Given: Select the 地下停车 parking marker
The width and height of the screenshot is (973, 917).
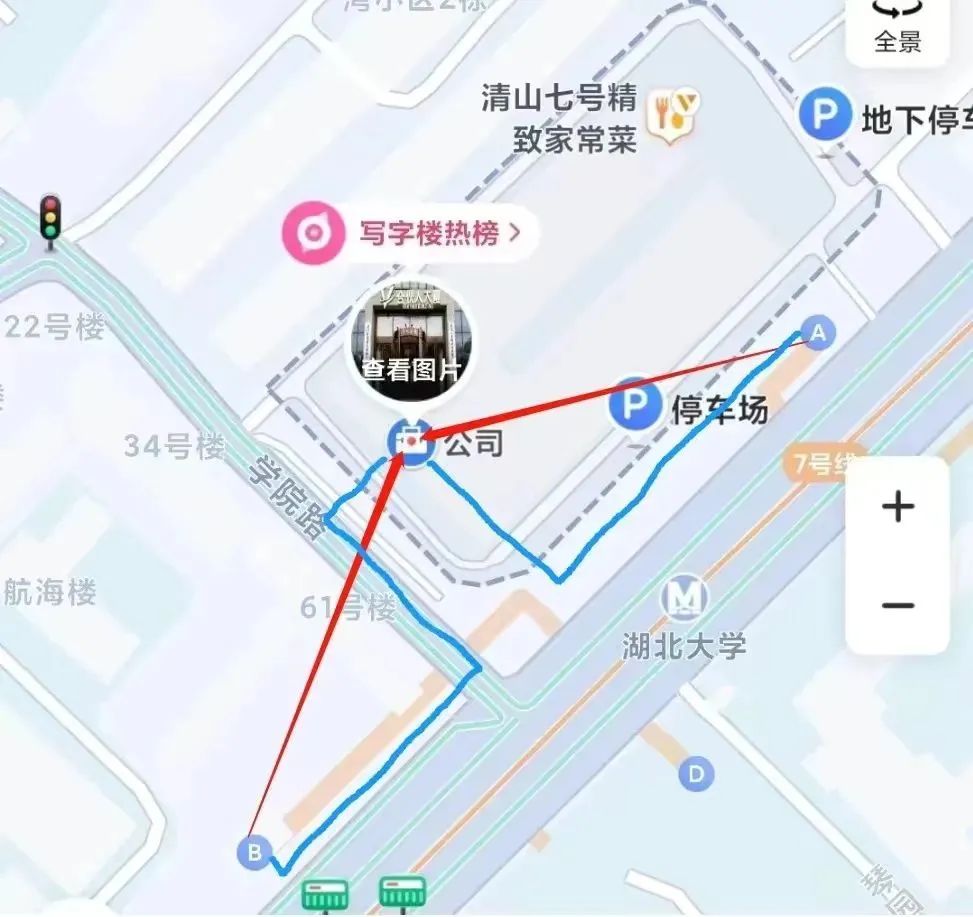Looking at the screenshot, I should click(x=825, y=117).
